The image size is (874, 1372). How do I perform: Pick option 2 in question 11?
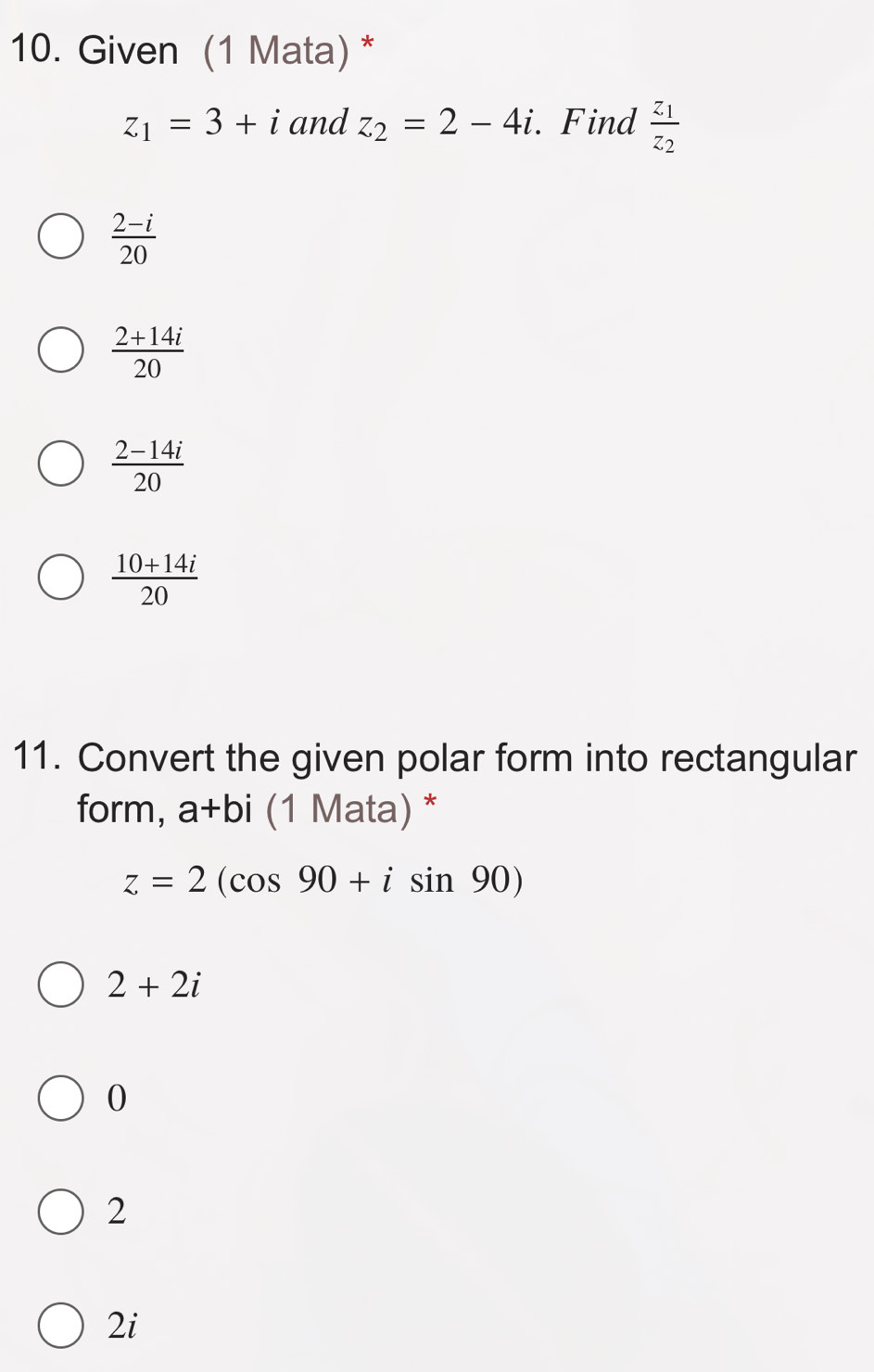[x=61, y=1212]
